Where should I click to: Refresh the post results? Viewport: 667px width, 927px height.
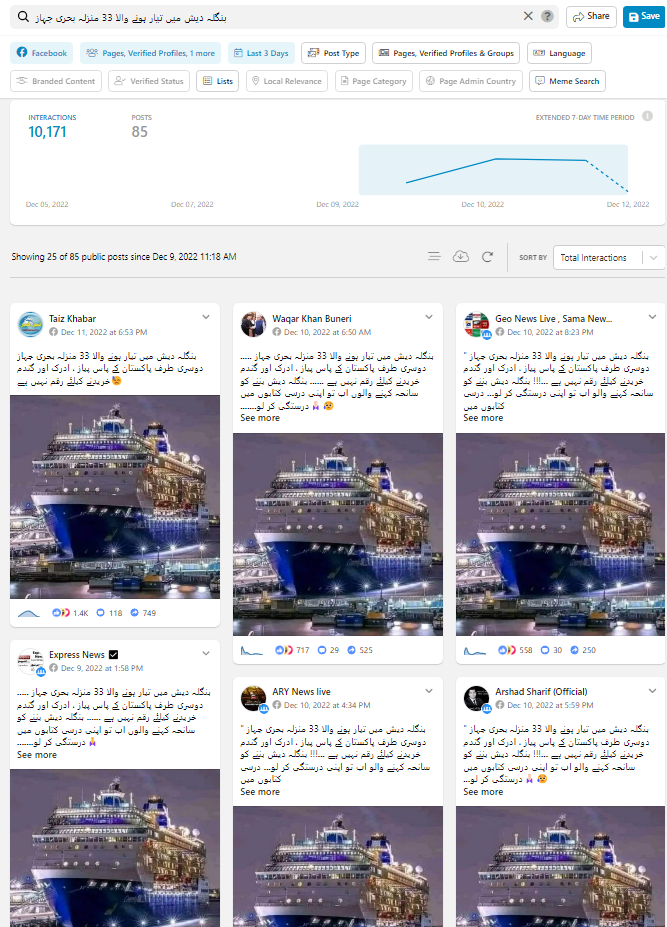click(x=487, y=257)
